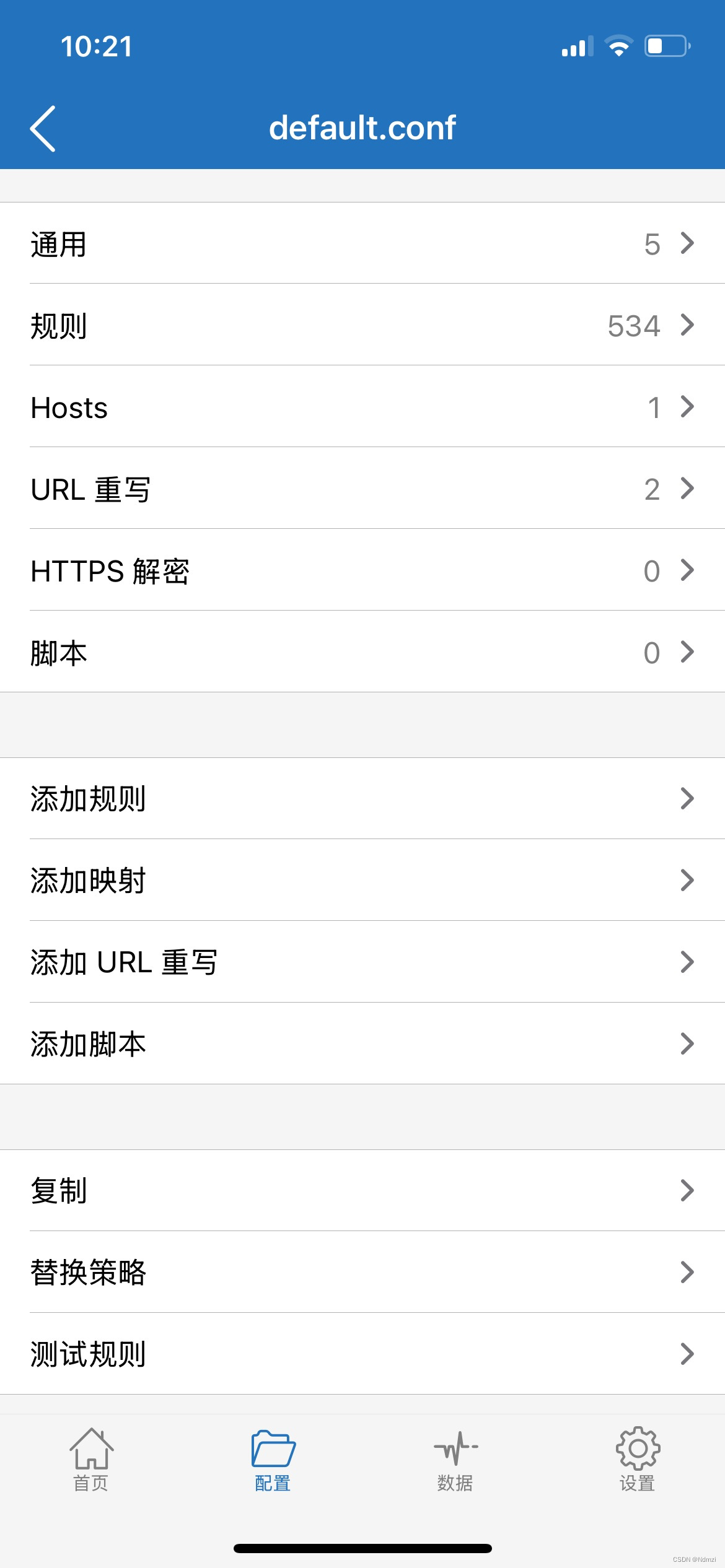The width and height of the screenshot is (725, 1568).
Task: Open 测试规则
Action: pos(362,1354)
